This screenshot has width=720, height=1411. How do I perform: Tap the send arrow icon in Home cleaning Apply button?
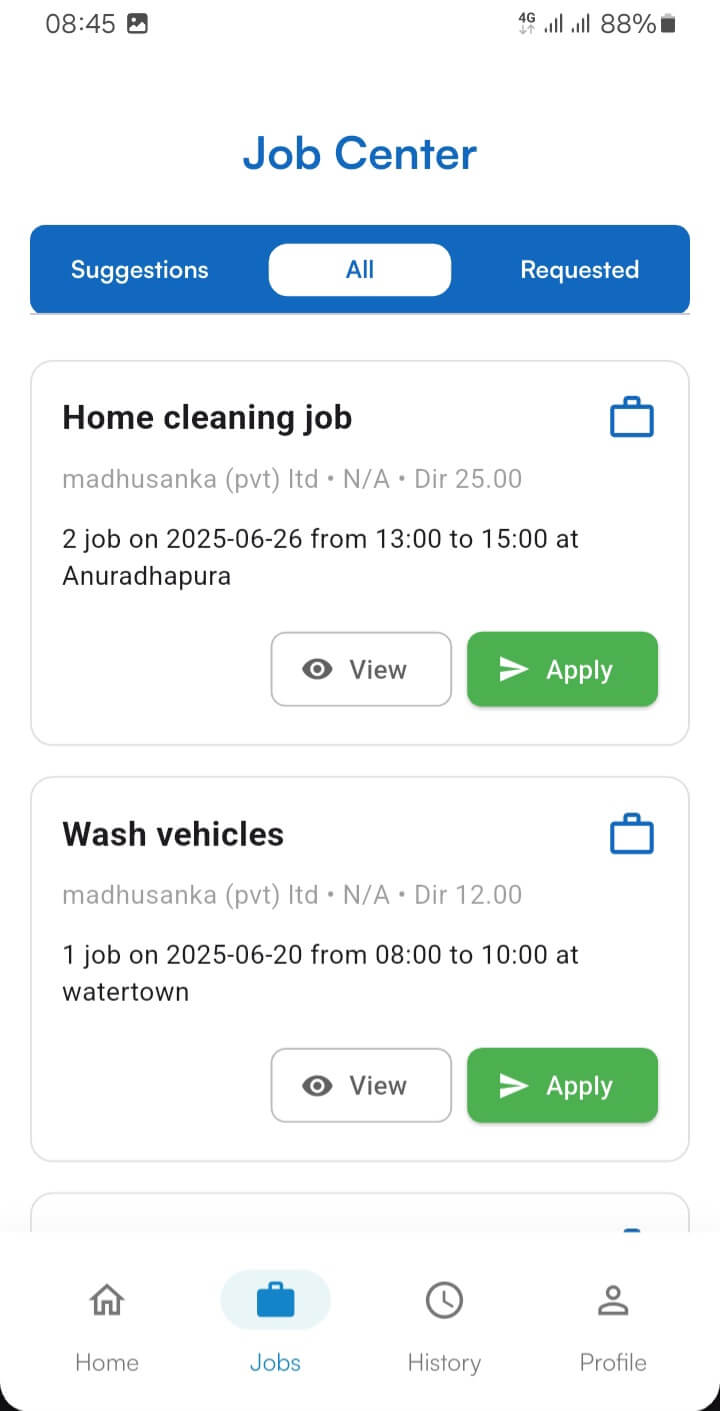[512, 670]
